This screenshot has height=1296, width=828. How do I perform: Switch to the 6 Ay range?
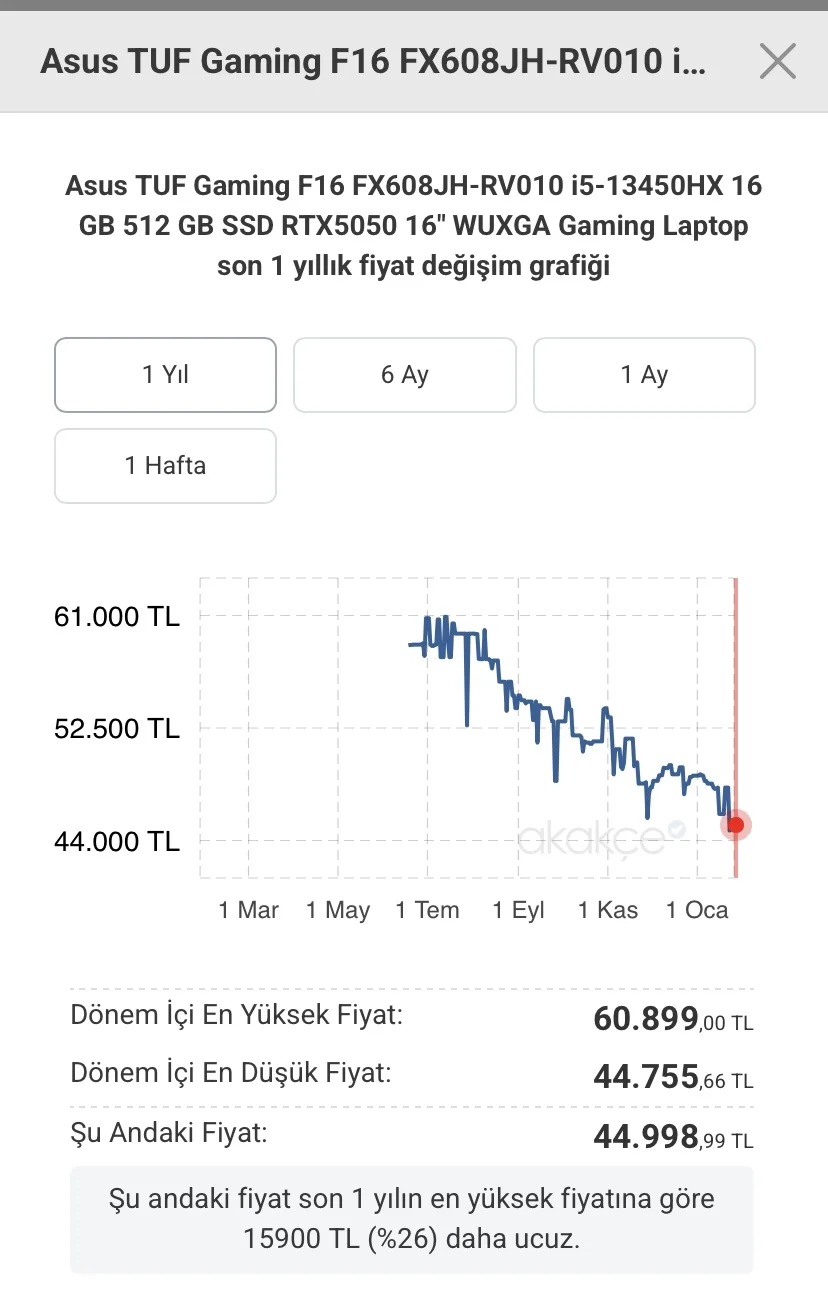[404, 375]
